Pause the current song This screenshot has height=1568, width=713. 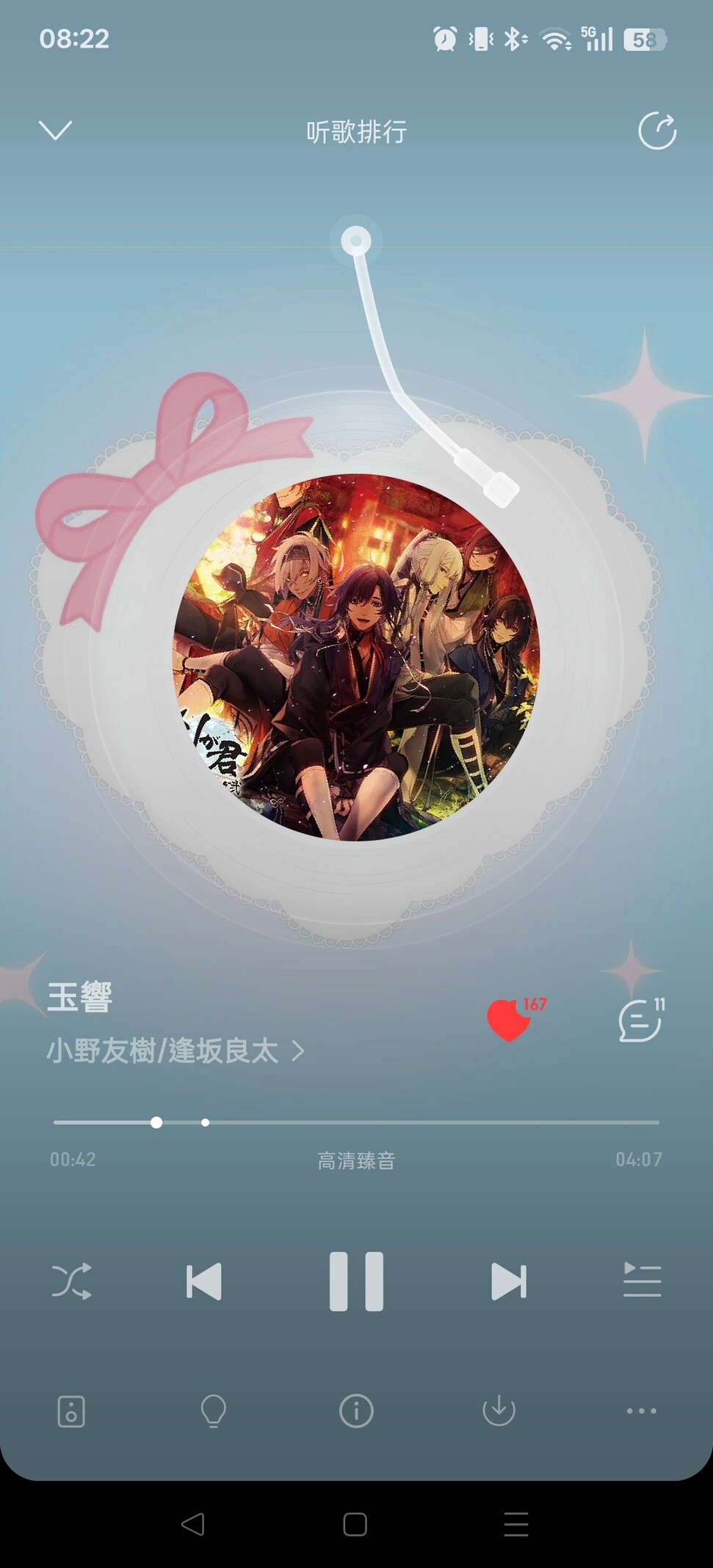pyautogui.click(x=356, y=1281)
